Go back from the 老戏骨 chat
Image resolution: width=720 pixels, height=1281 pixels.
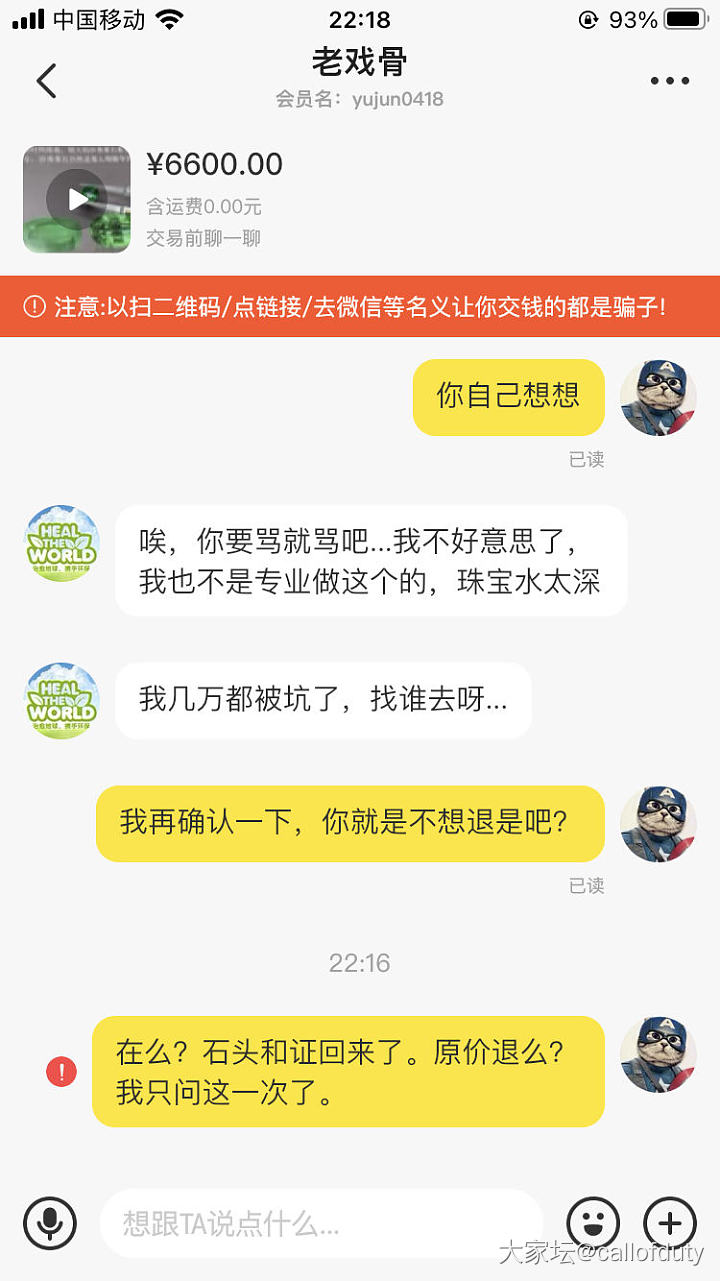click(x=46, y=81)
